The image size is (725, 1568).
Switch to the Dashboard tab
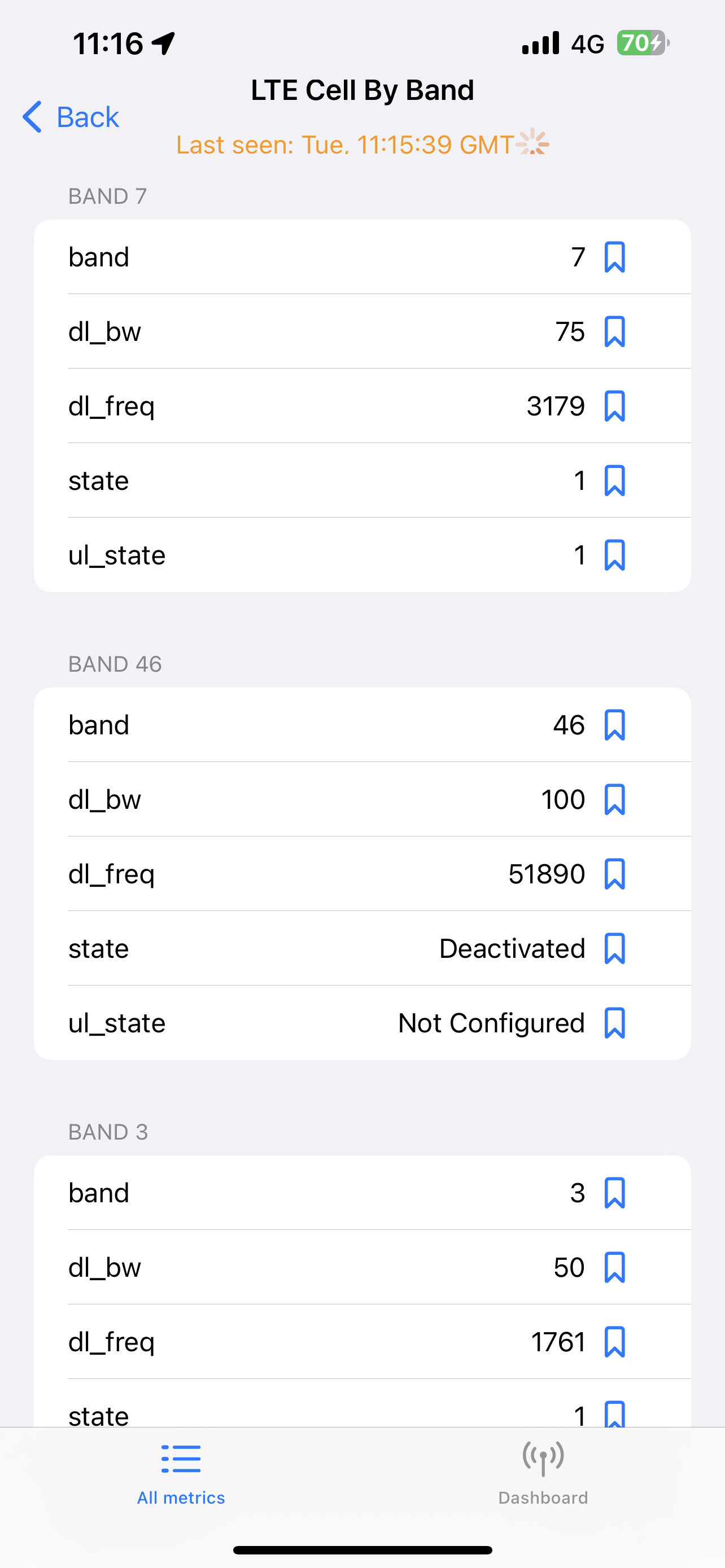click(x=543, y=1473)
